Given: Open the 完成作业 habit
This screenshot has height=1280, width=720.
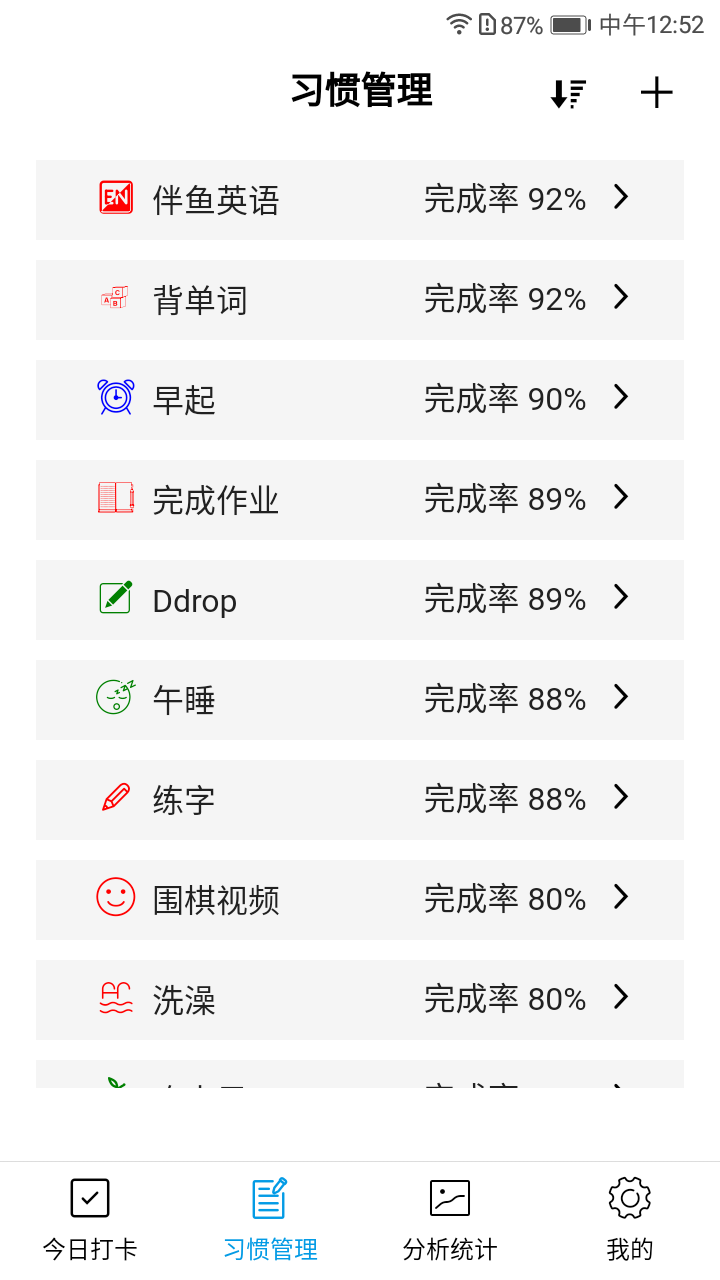Looking at the screenshot, I should click(360, 500).
